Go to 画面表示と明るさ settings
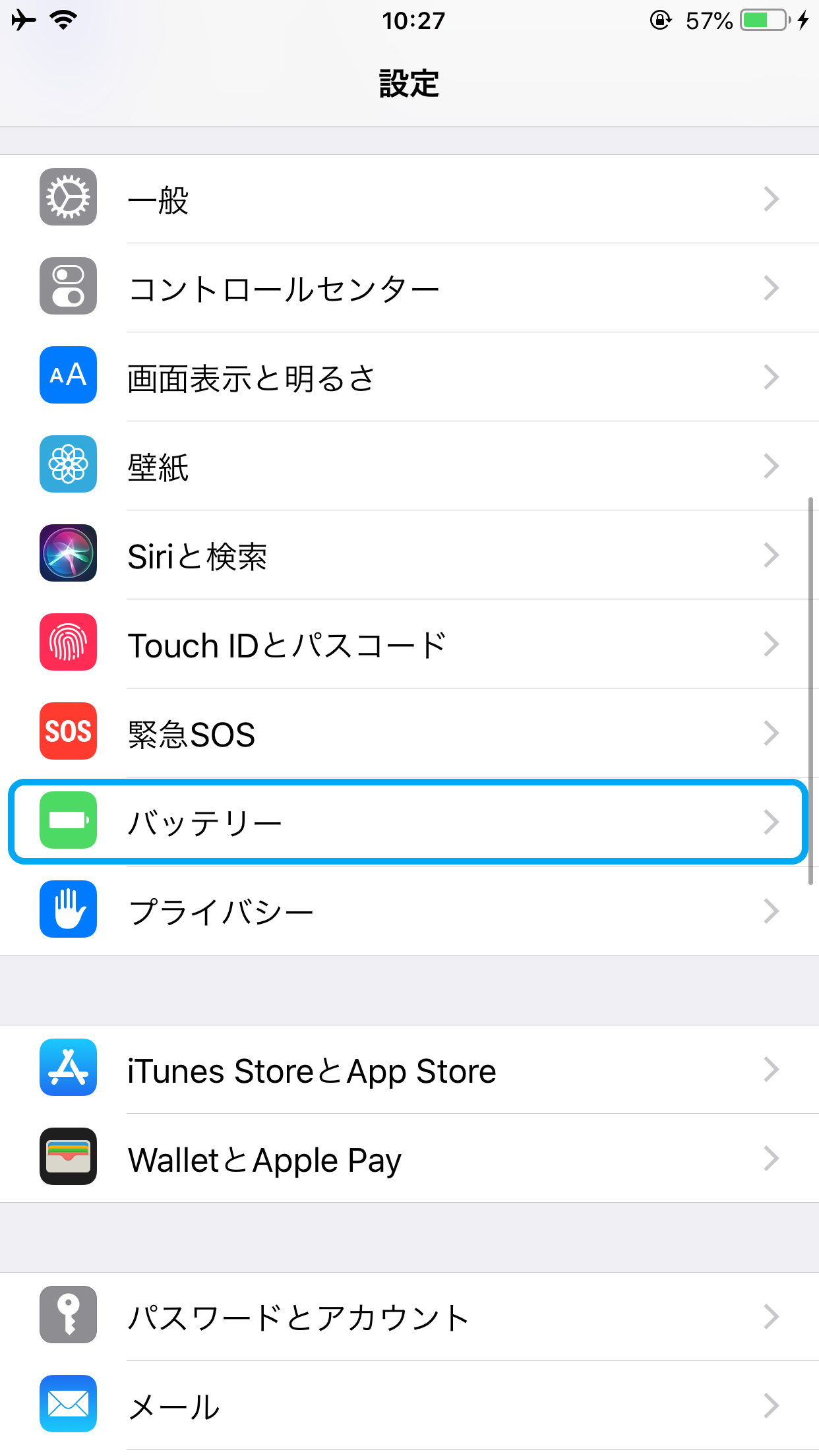Screen dimensions: 819x1456 pyautogui.click(x=409, y=377)
